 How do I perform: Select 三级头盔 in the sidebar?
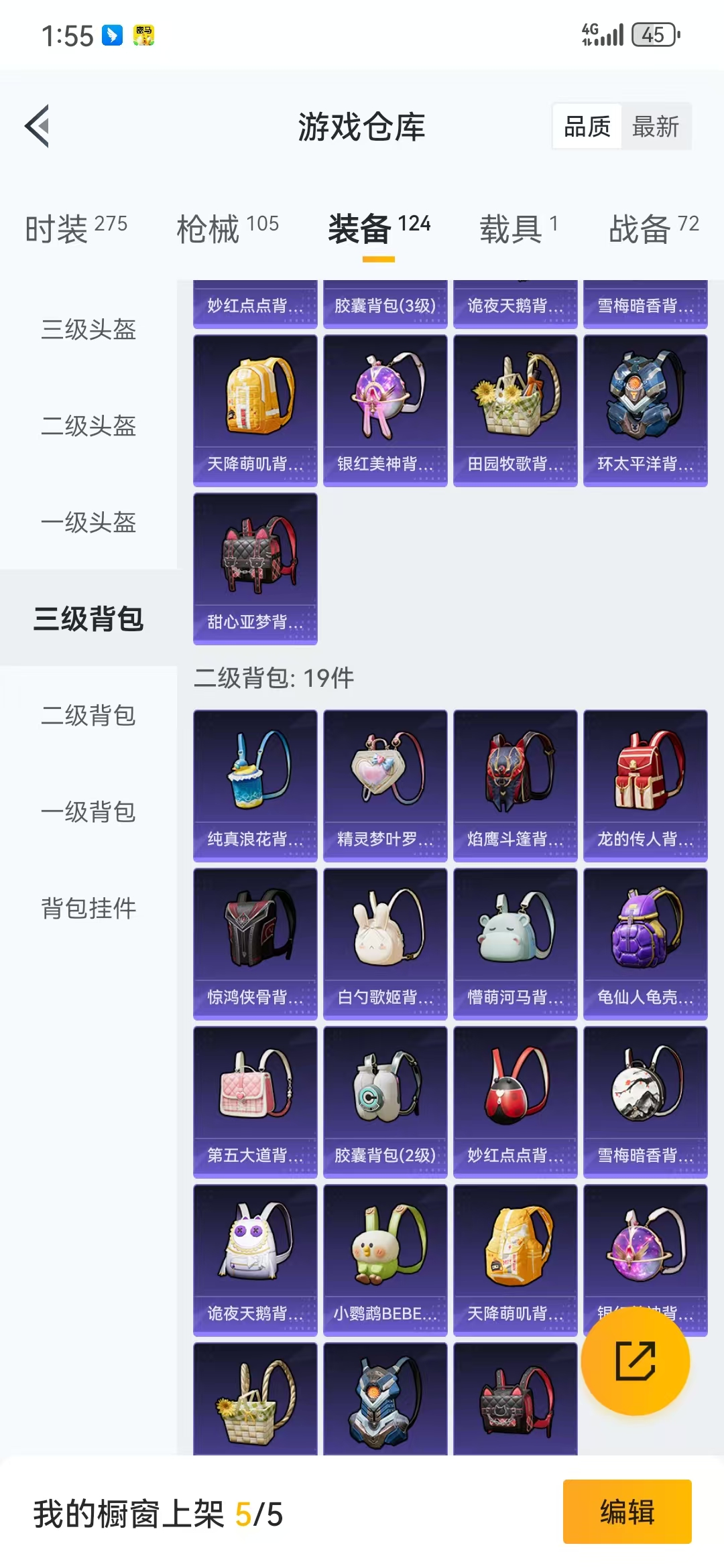point(88,329)
